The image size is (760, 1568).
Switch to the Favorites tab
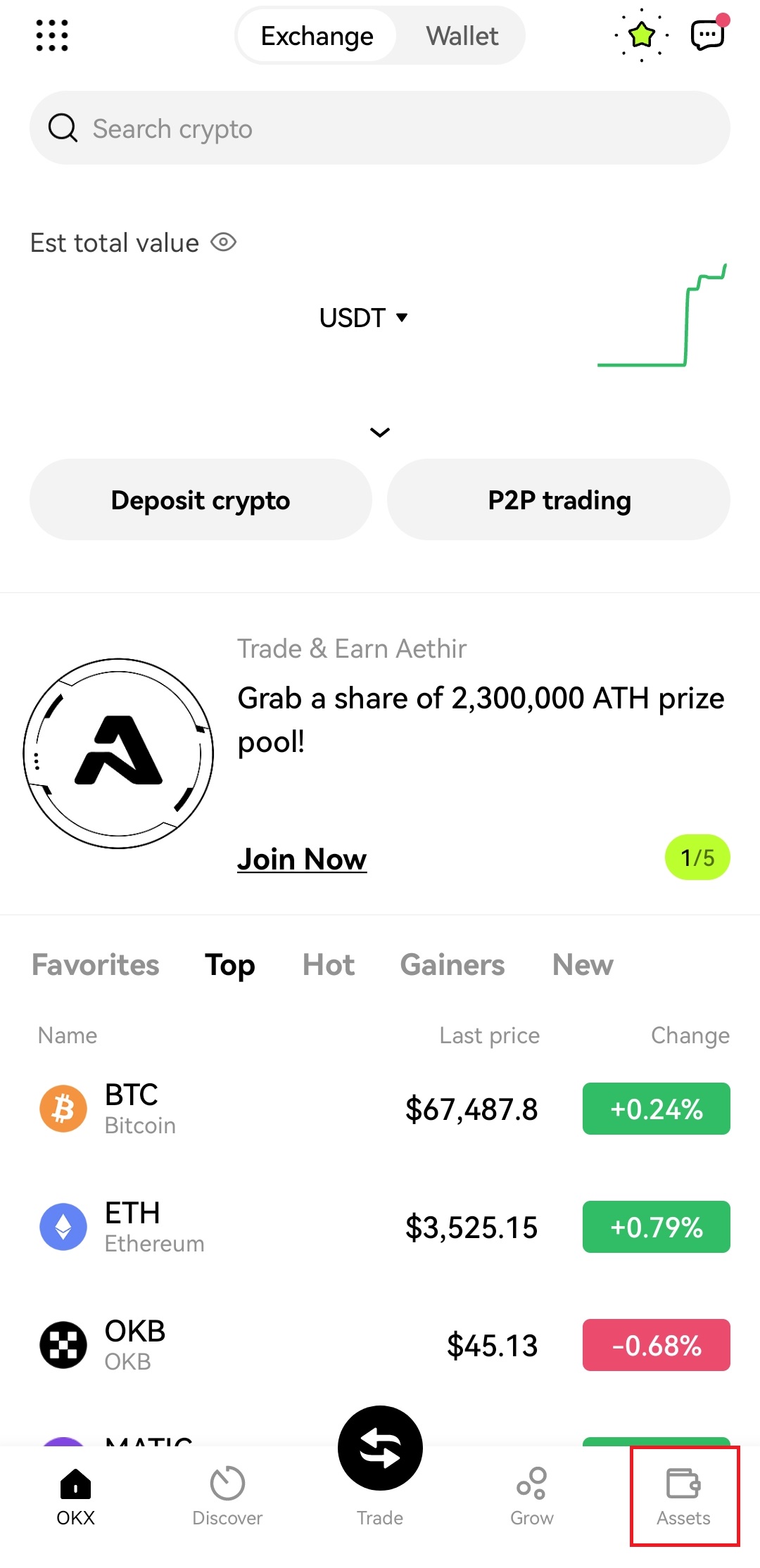(x=96, y=964)
